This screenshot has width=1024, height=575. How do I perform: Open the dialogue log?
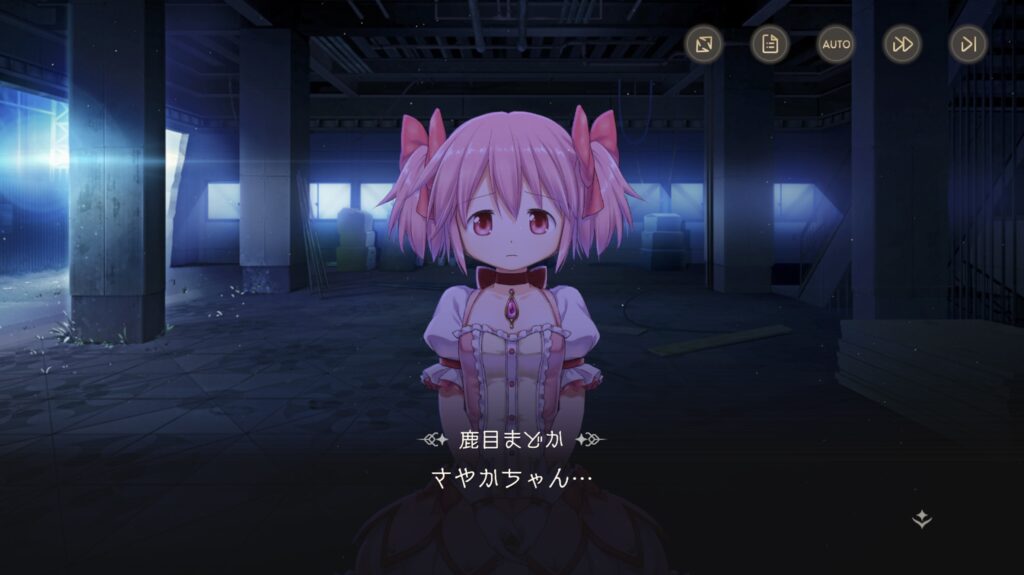point(770,44)
